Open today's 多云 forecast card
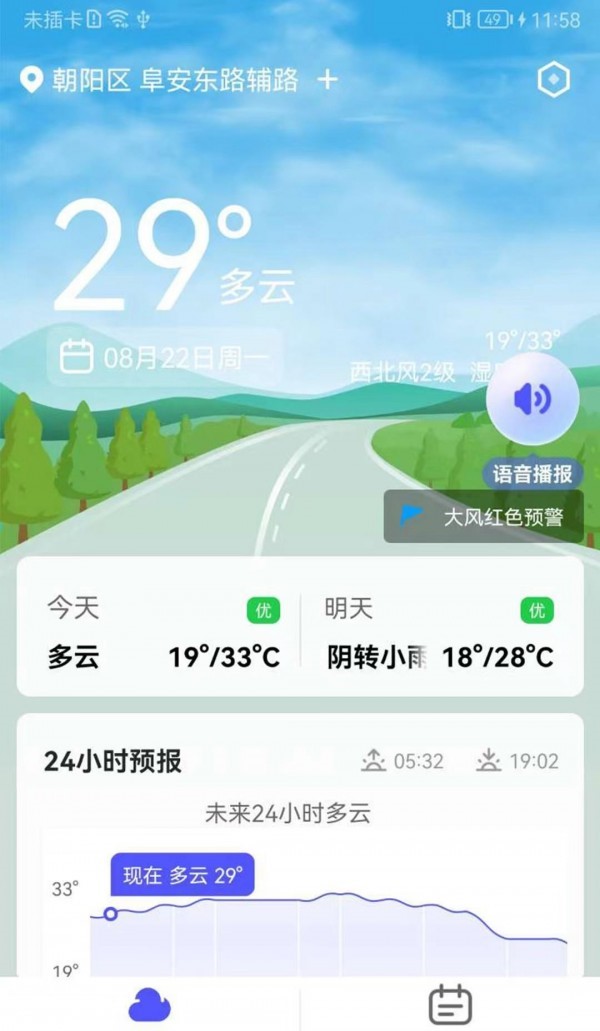 [163, 633]
